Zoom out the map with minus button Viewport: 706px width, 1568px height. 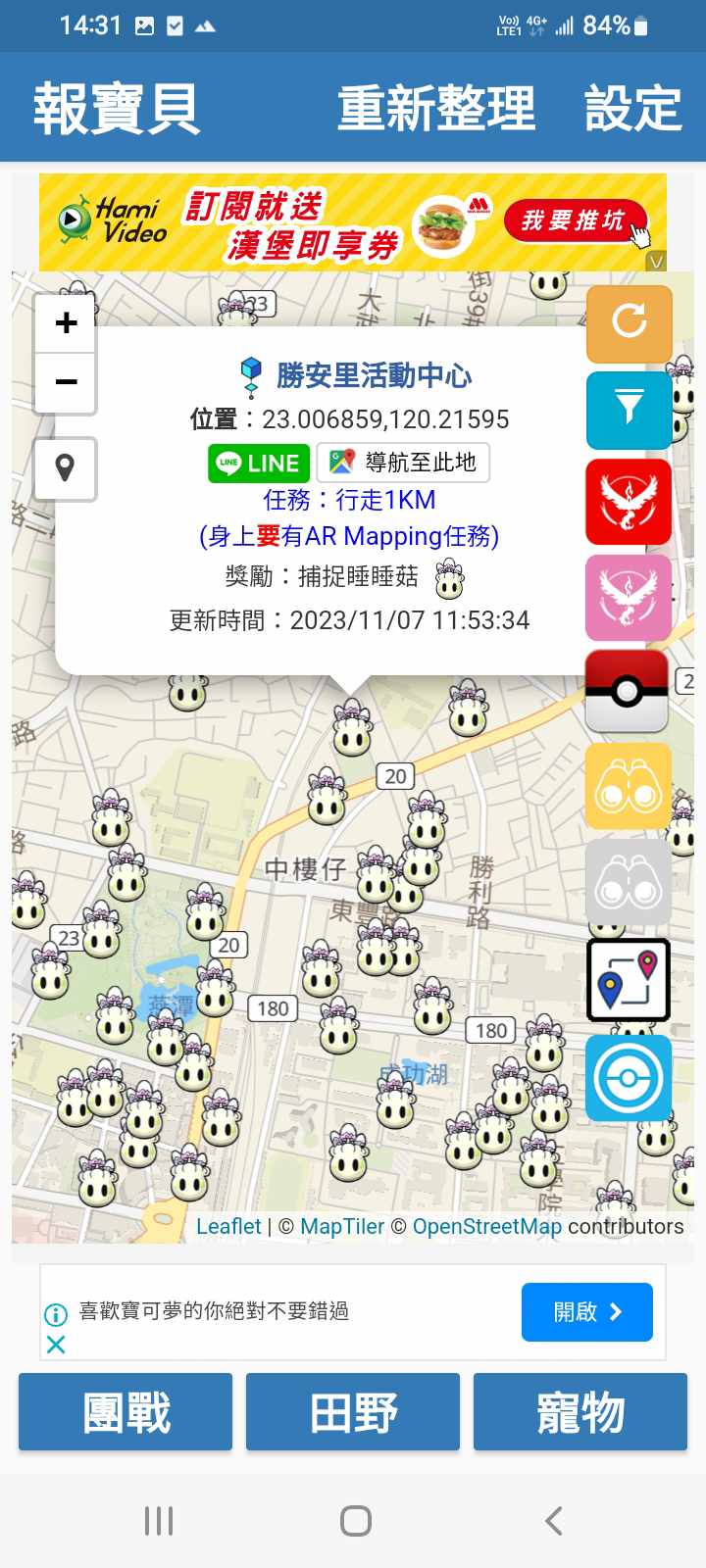coord(66,381)
